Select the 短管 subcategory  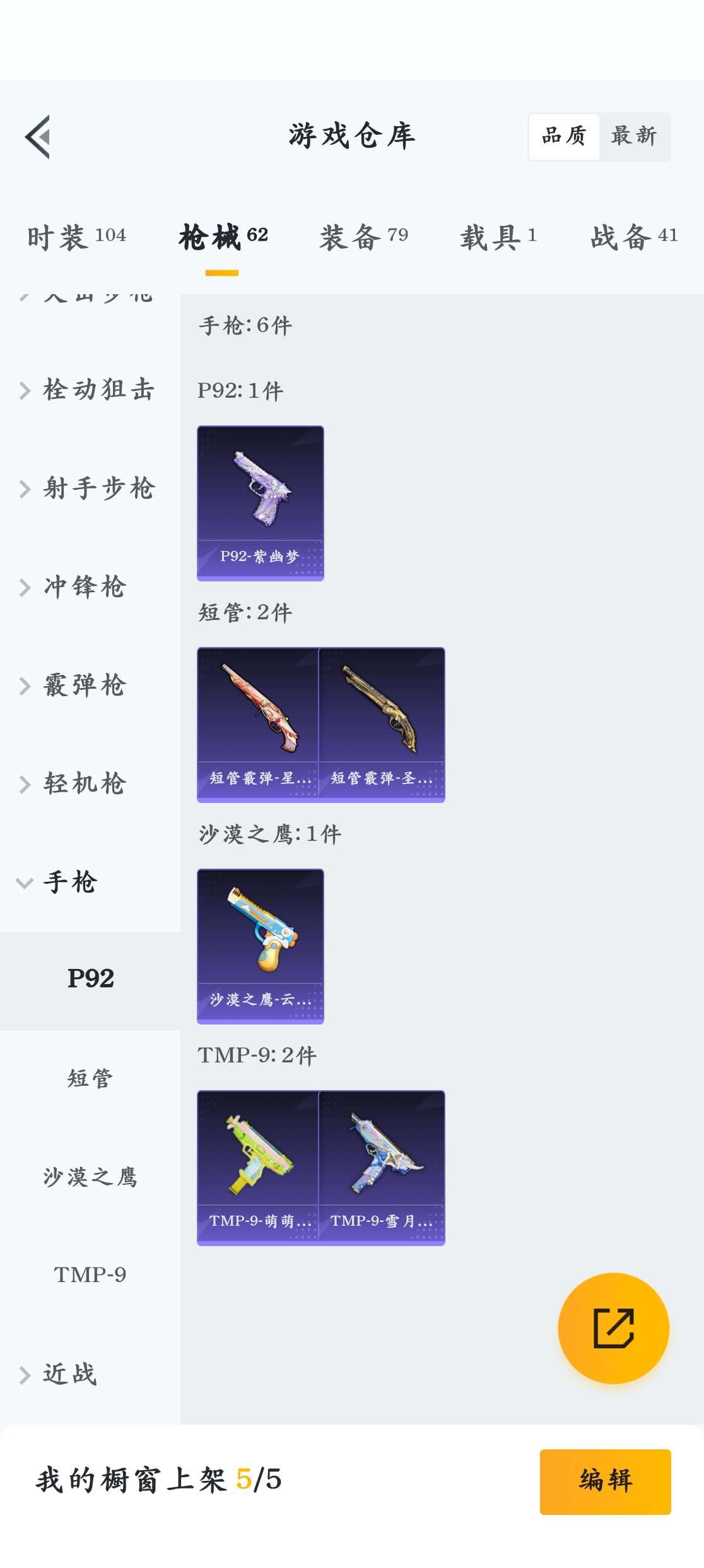[x=90, y=1078]
